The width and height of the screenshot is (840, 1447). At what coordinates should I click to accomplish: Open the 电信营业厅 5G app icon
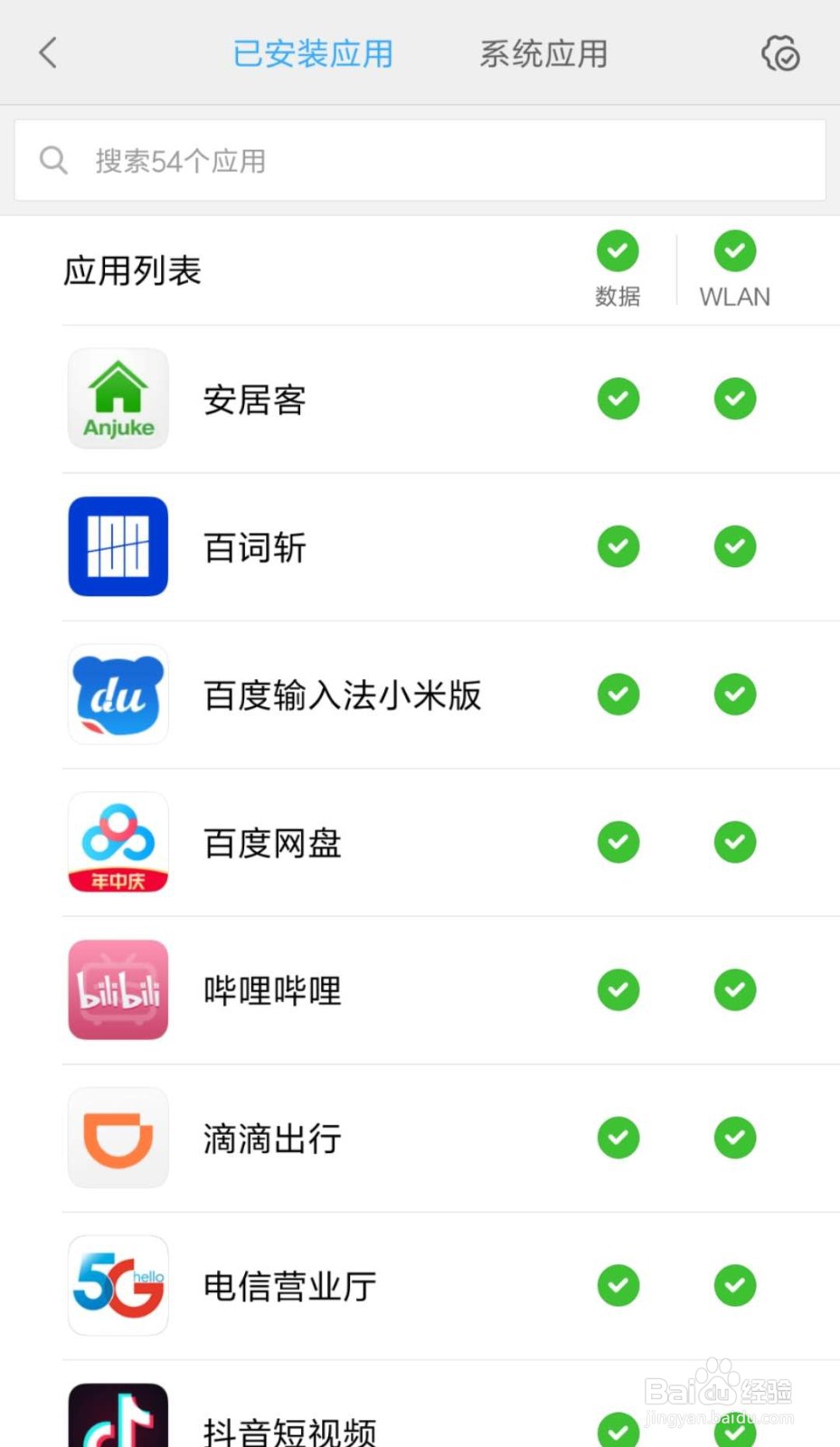[x=118, y=1284]
